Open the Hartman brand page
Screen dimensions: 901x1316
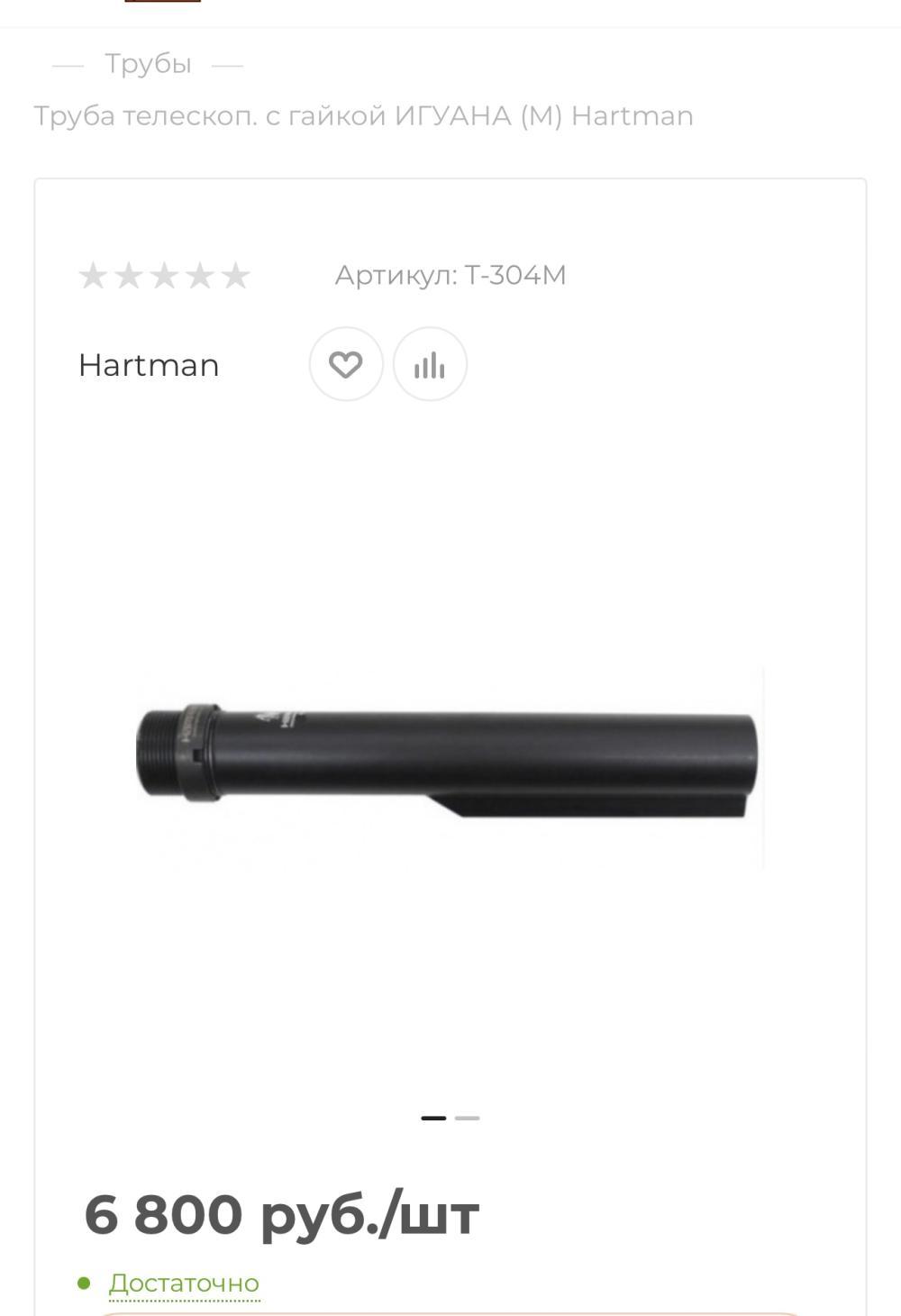click(x=149, y=365)
